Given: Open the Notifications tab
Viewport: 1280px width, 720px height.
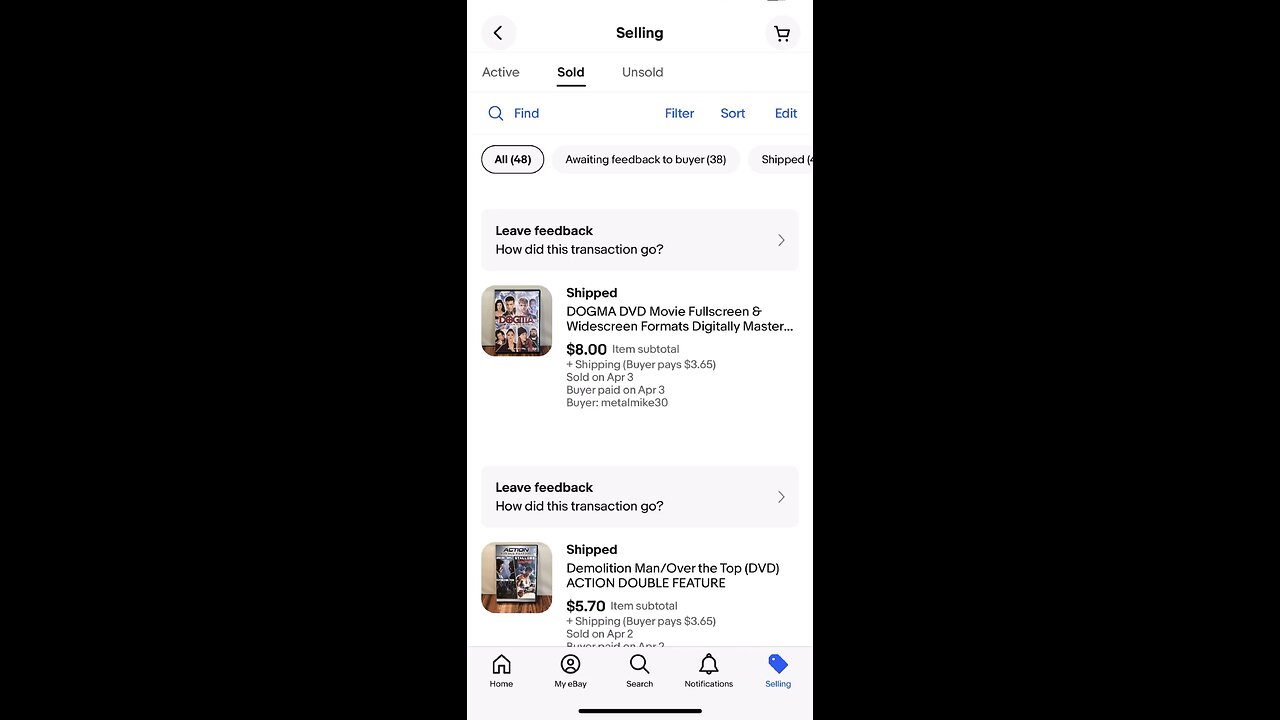Looking at the screenshot, I should point(708,671).
